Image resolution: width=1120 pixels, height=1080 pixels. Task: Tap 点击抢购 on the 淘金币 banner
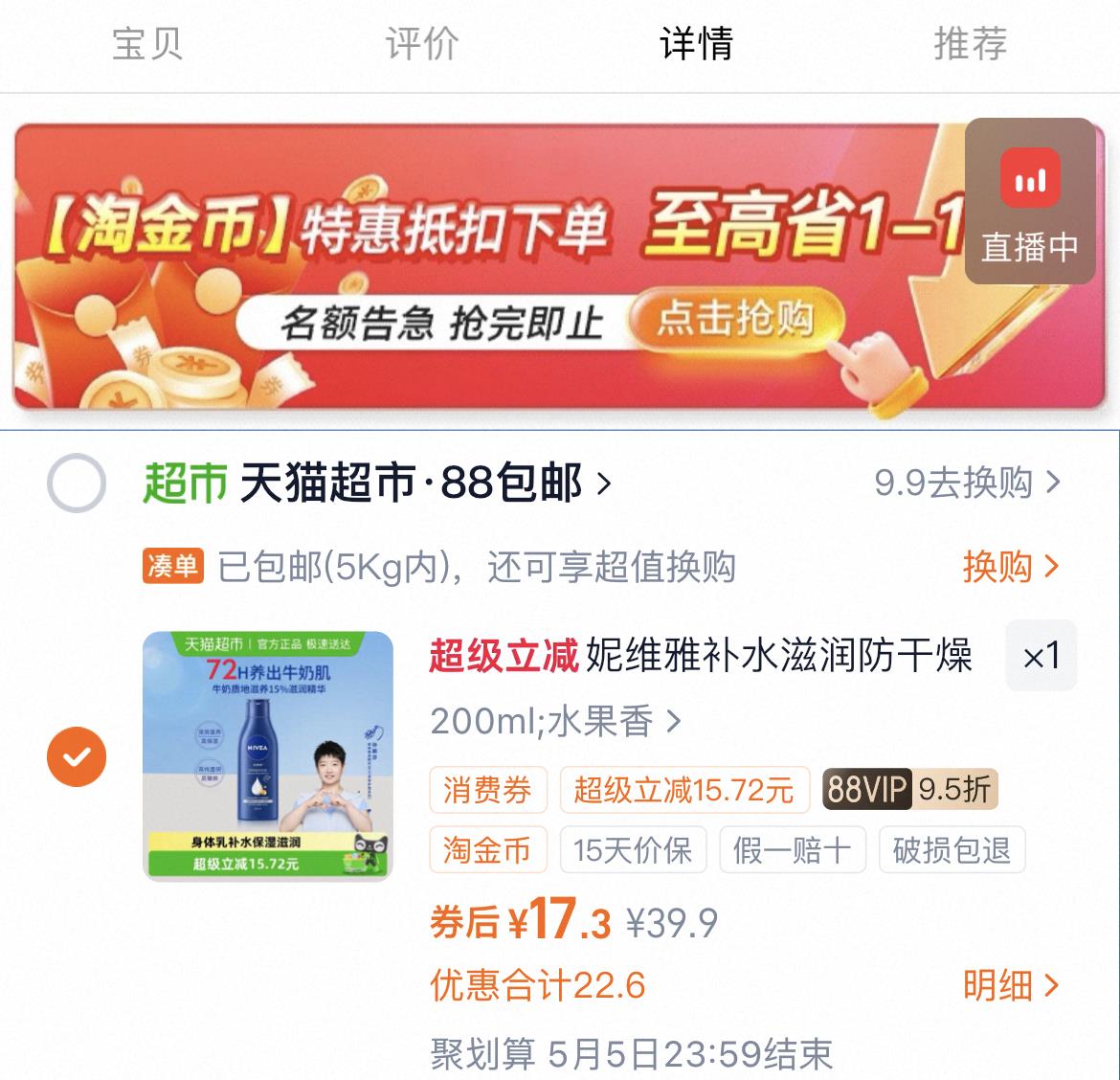click(735, 320)
